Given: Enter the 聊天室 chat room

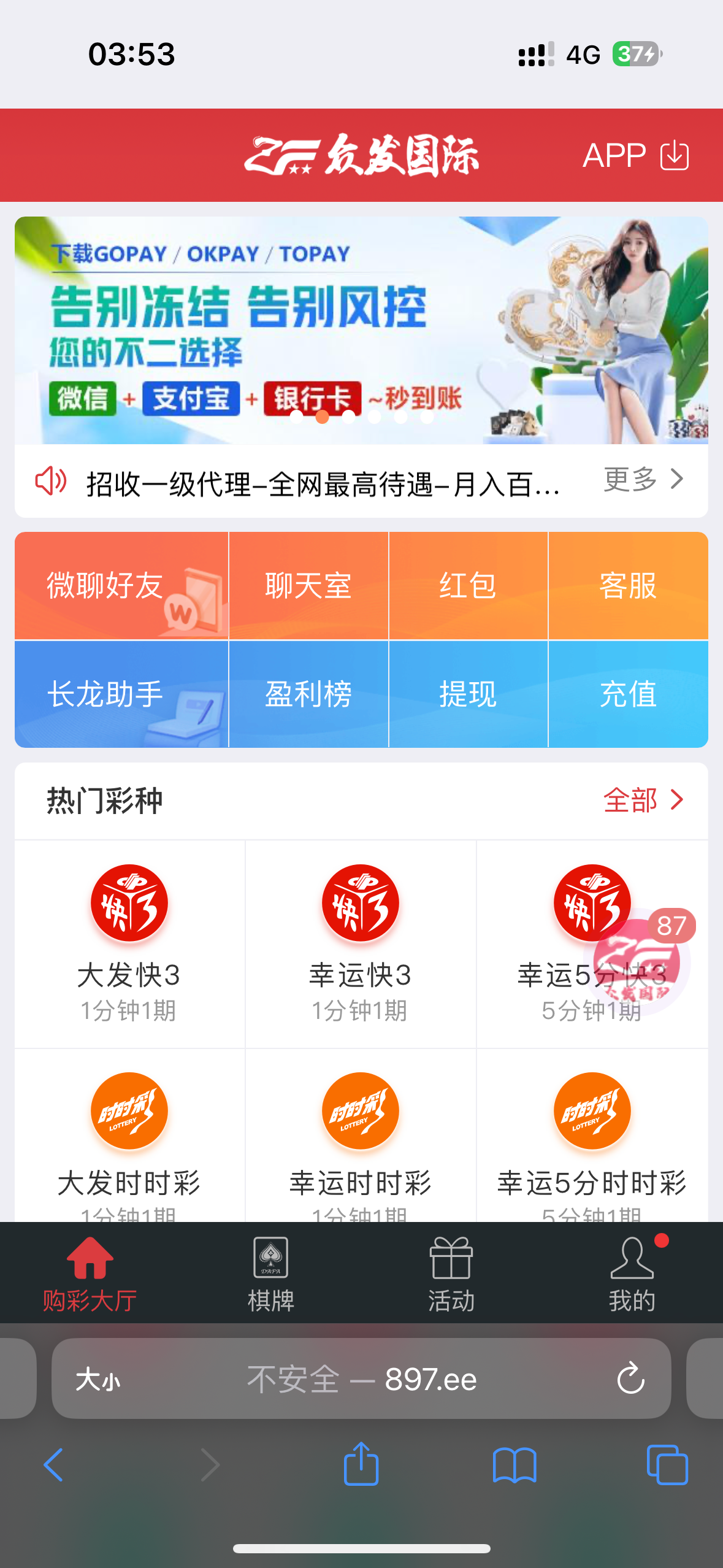Looking at the screenshot, I should tap(308, 586).
